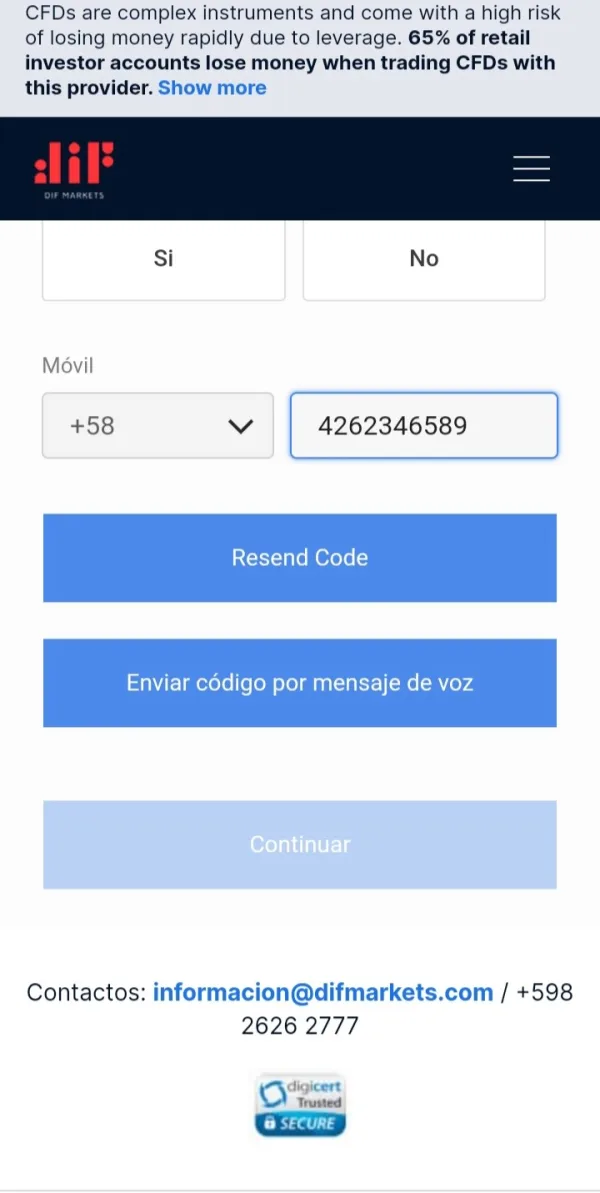The height and width of the screenshot is (1193, 600).
Task: Choose the No option
Action: coord(424,259)
